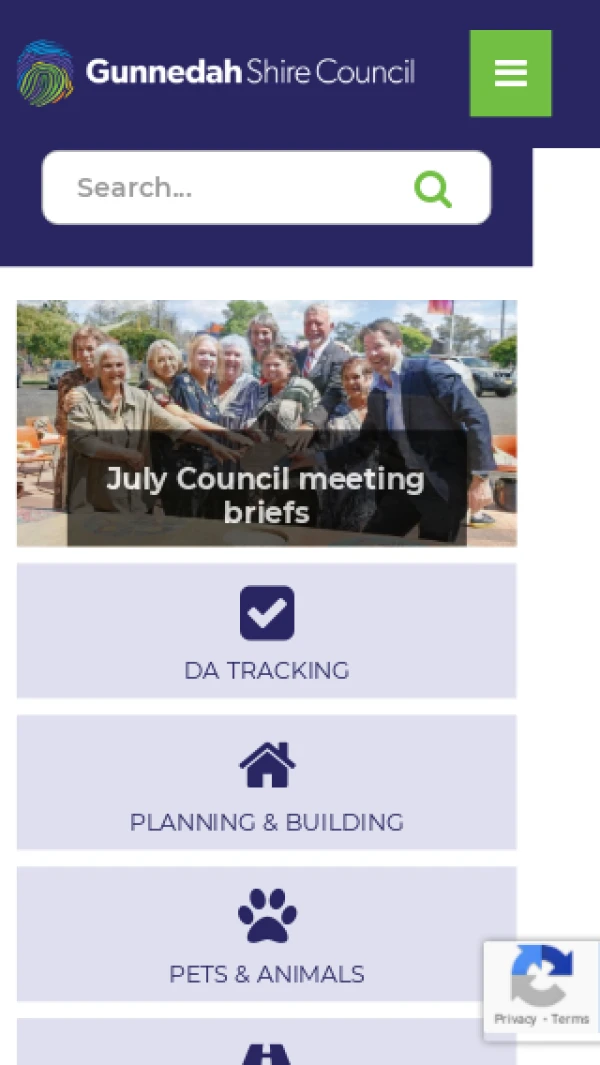Open the DA Tracking tile
Screen dimensions: 600x1065
[266, 631]
